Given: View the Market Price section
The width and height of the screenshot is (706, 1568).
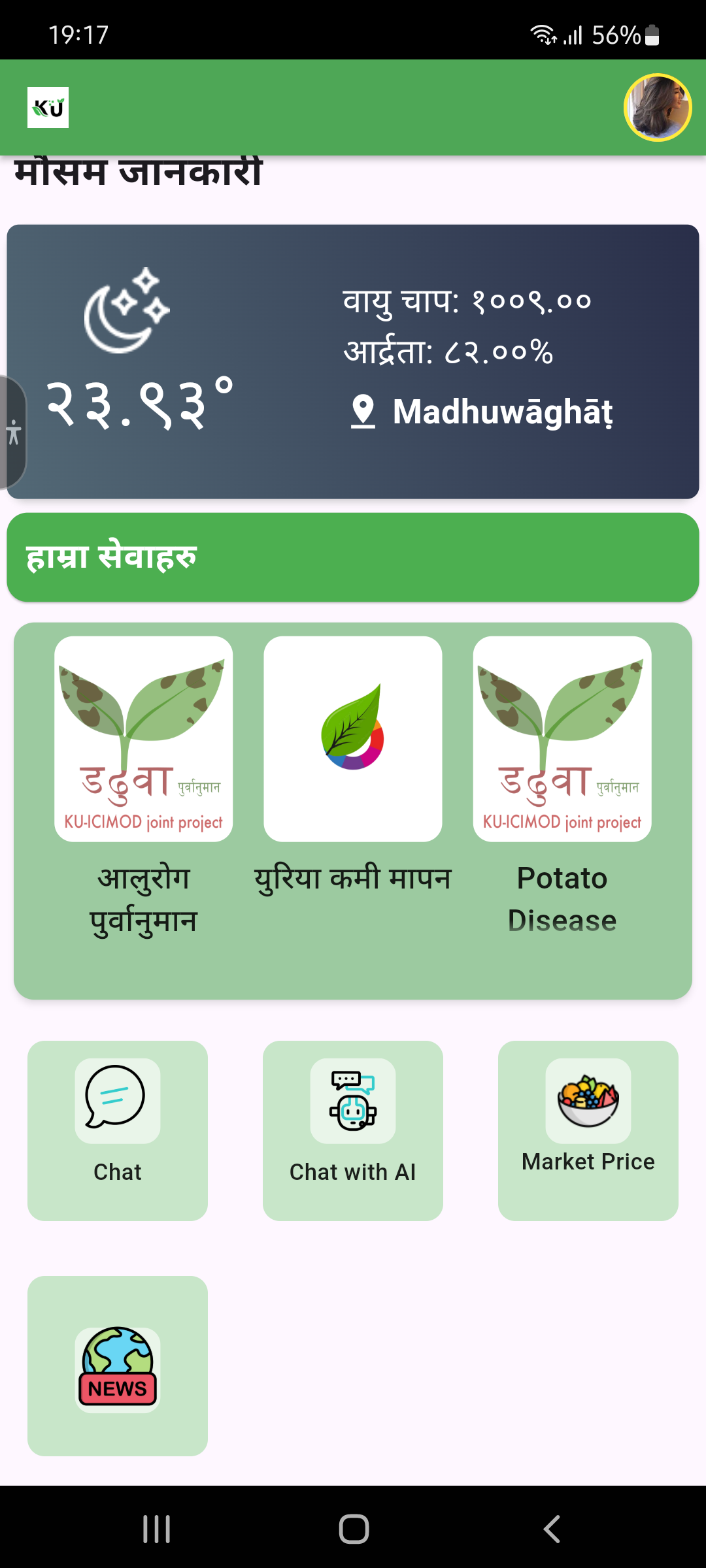Looking at the screenshot, I should point(588,1130).
